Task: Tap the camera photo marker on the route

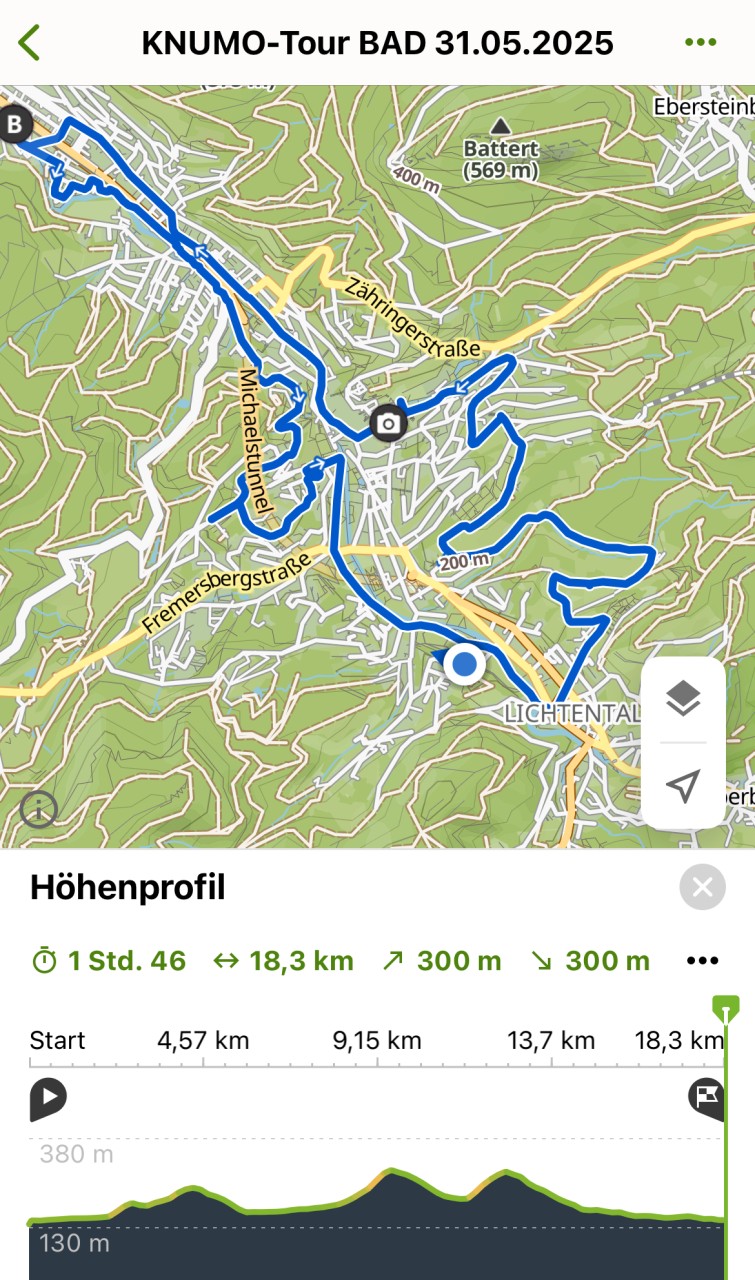Action: click(x=388, y=424)
